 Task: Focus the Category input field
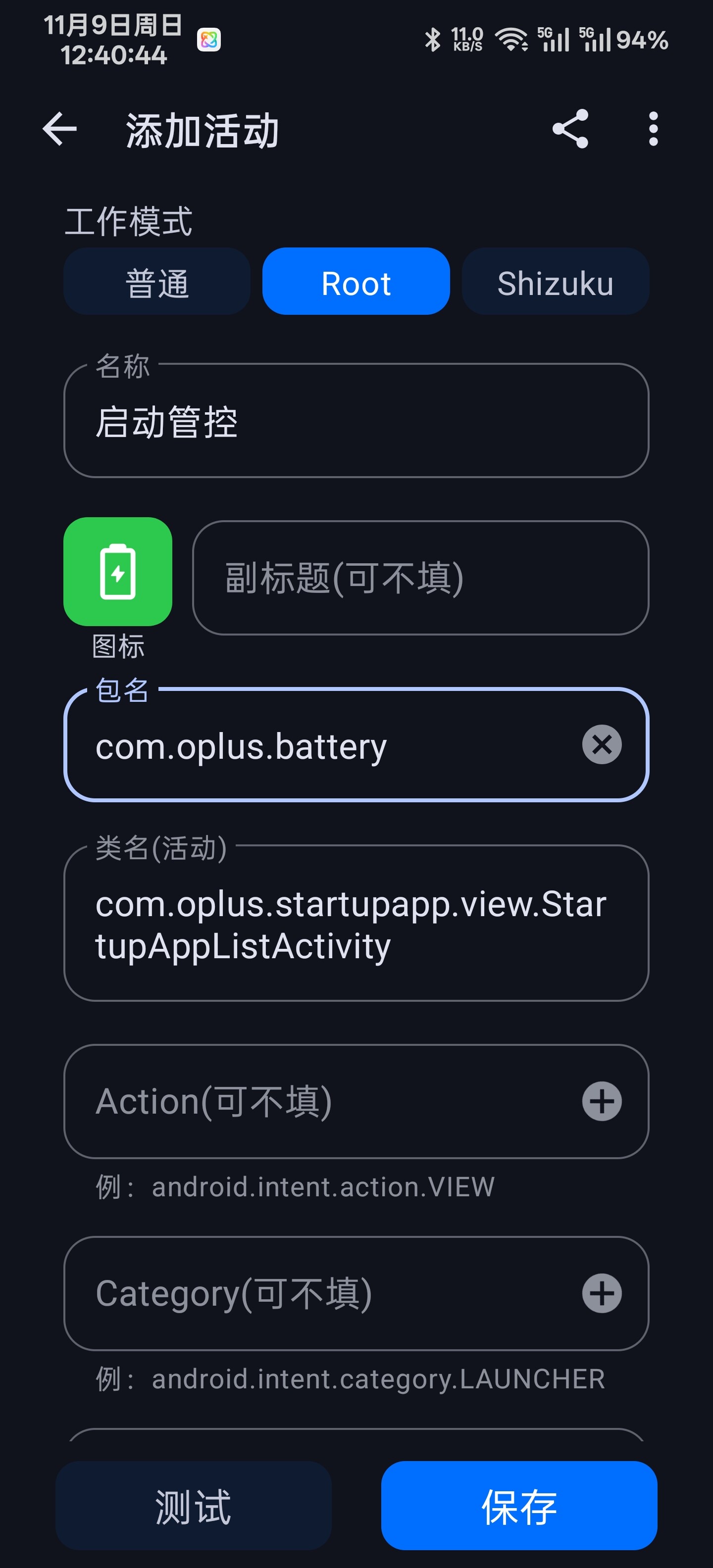click(323, 1293)
